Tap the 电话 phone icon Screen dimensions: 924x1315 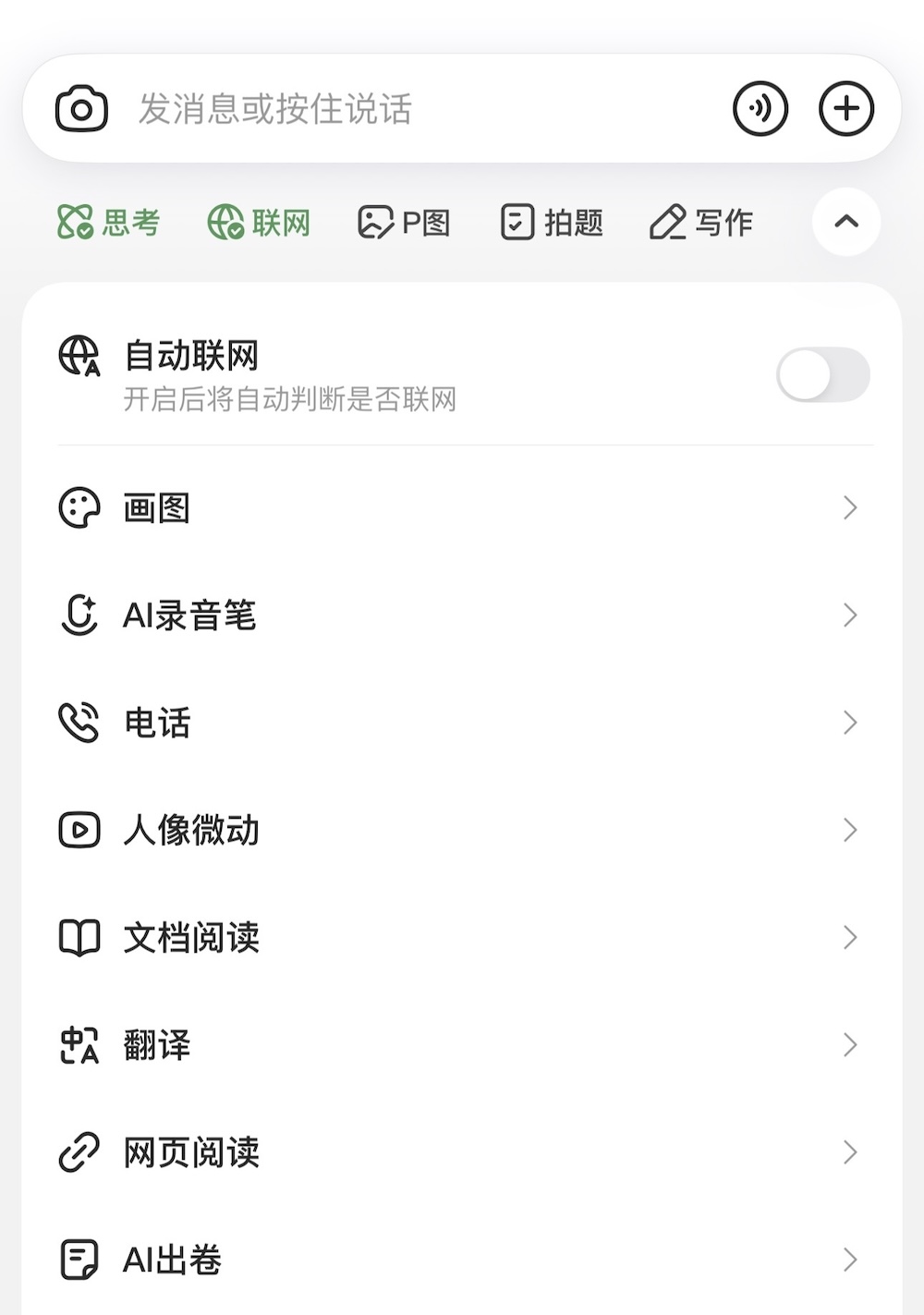click(x=79, y=722)
